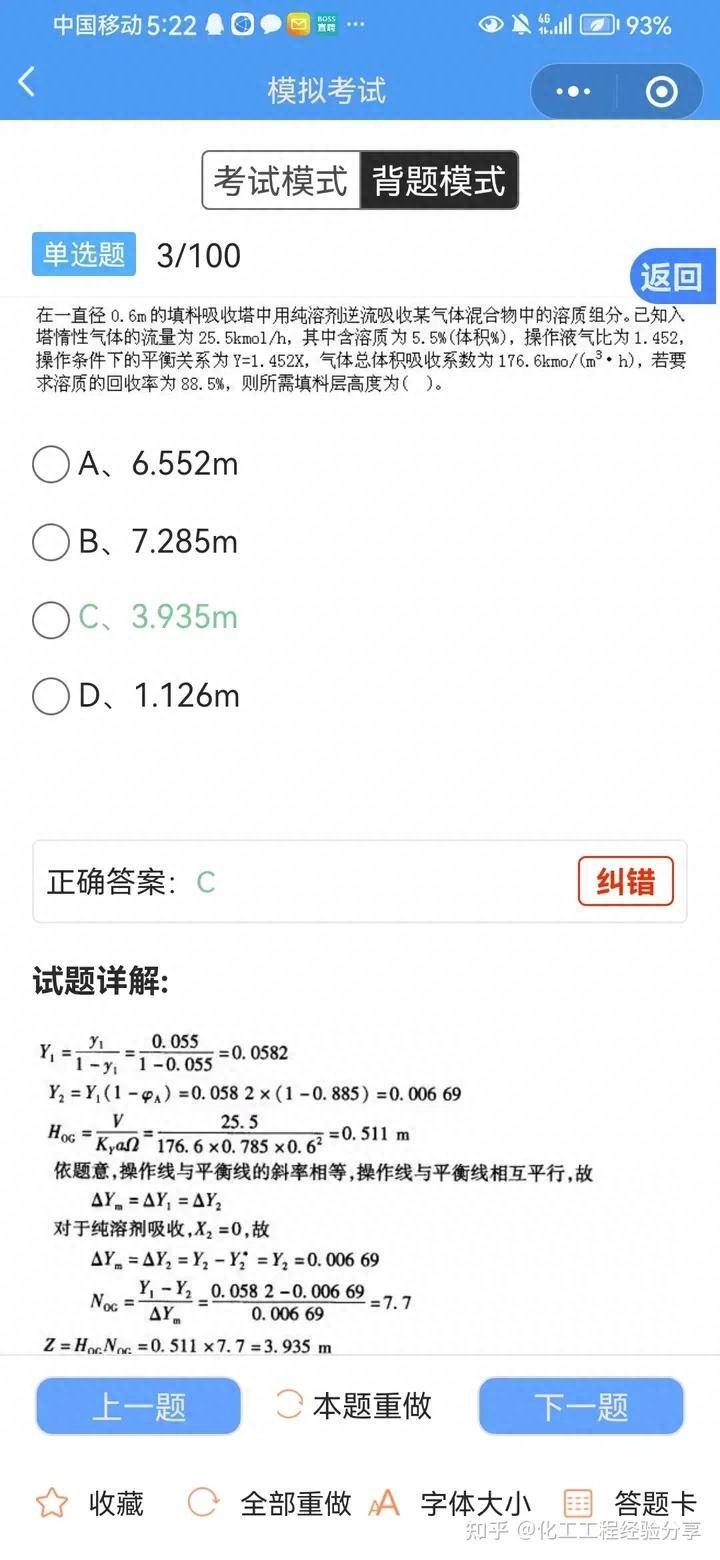
Task: Report an error with 纠错
Action: [x=626, y=882]
